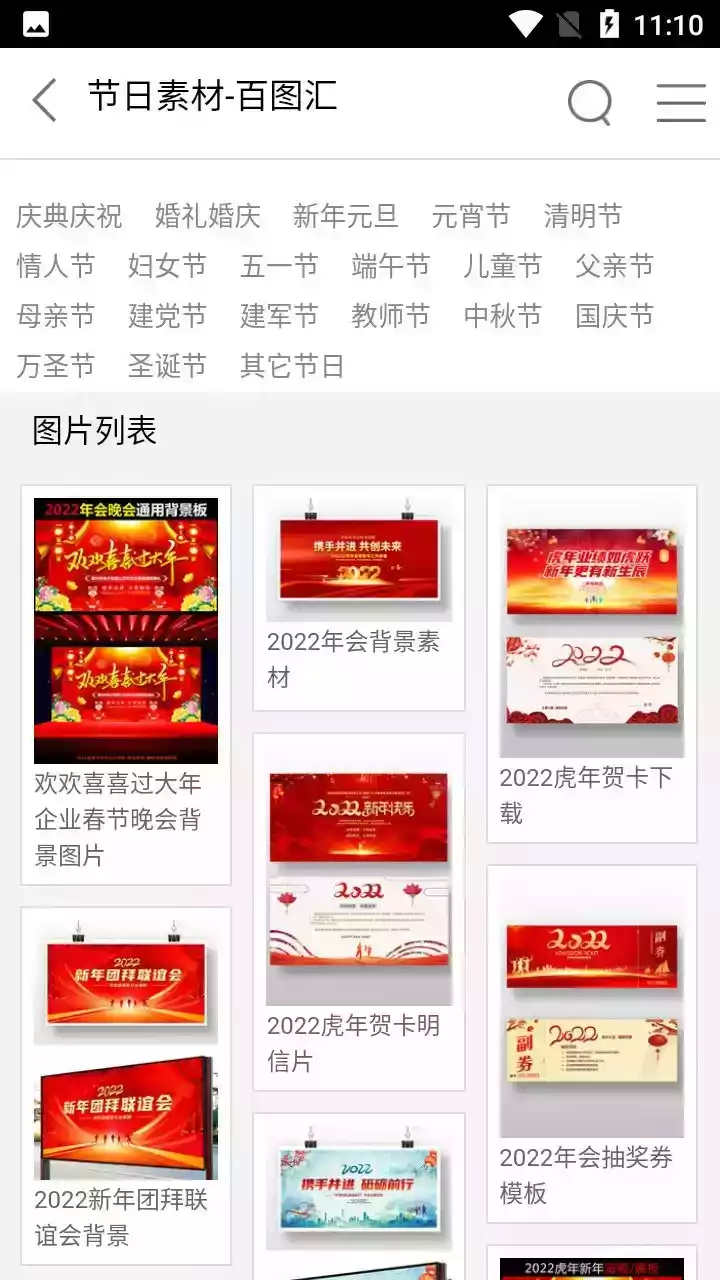Open the 新年元旦 category
The height and width of the screenshot is (1280, 720).
pos(345,216)
